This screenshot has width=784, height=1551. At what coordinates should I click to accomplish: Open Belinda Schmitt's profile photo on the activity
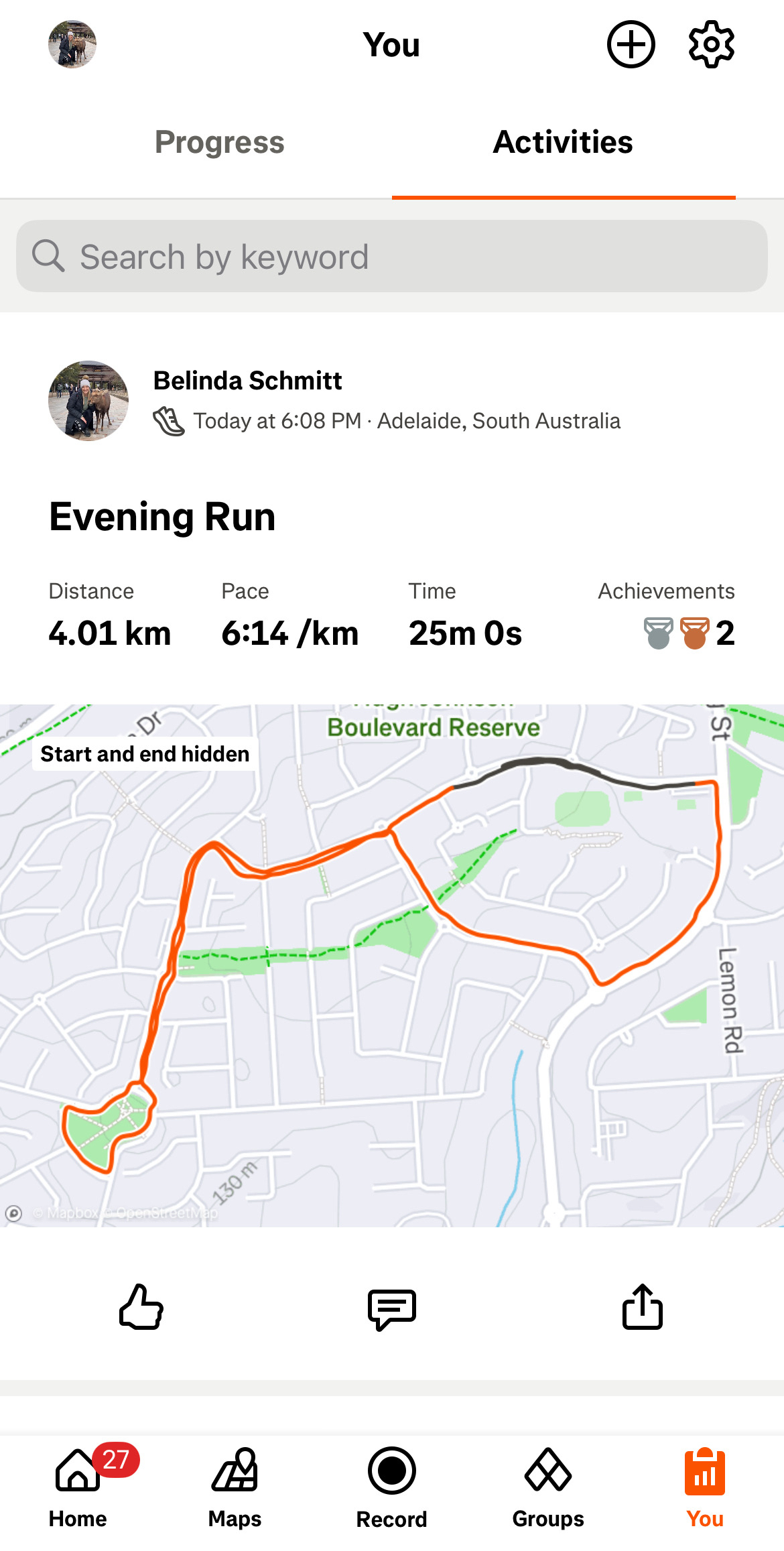click(88, 401)
